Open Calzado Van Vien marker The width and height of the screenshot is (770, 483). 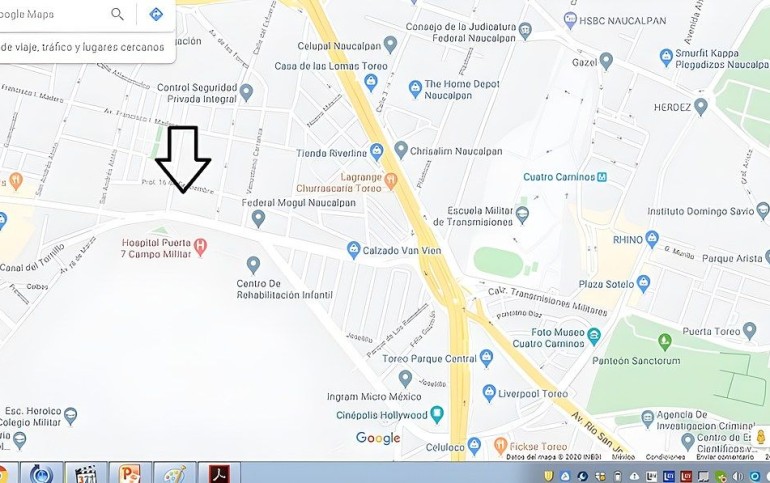[x=353, y=249]
